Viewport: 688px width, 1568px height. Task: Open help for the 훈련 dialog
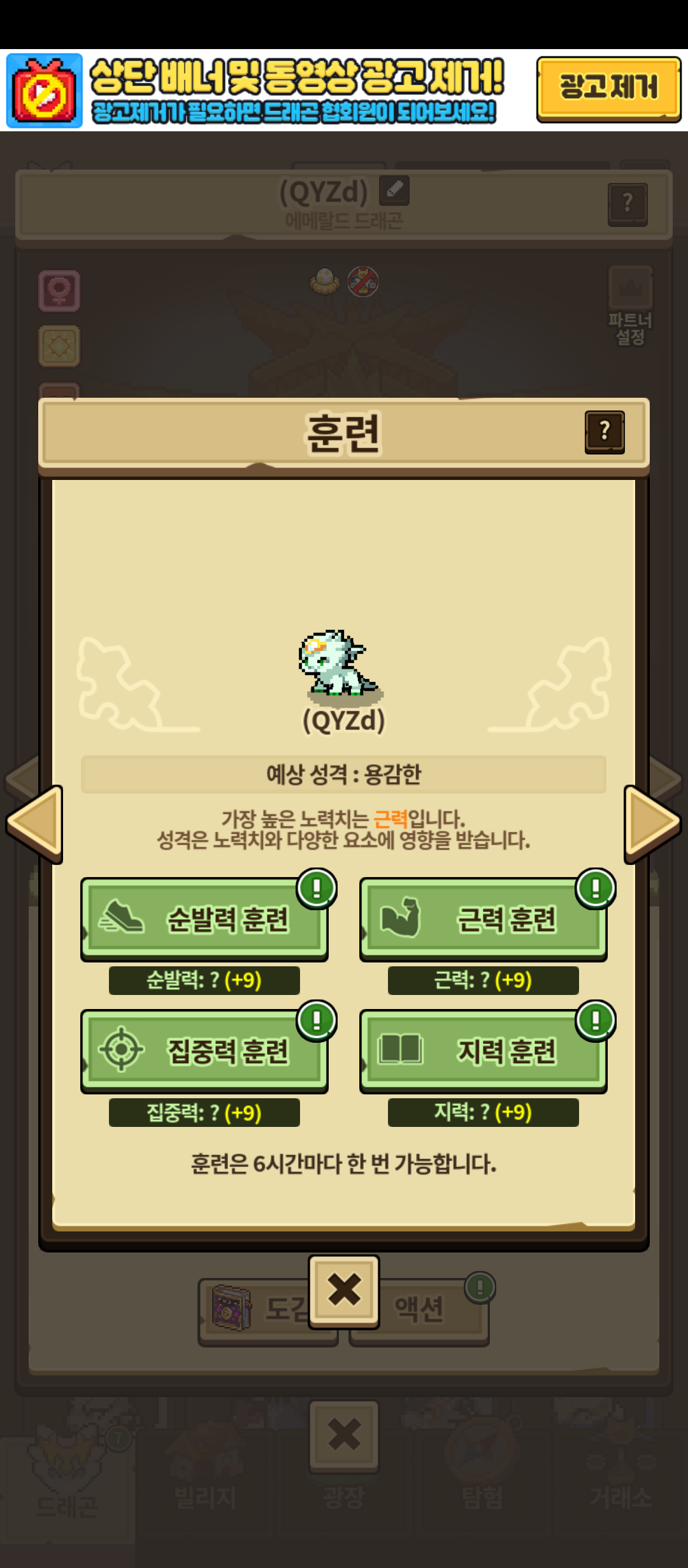(x=605, y=432)
